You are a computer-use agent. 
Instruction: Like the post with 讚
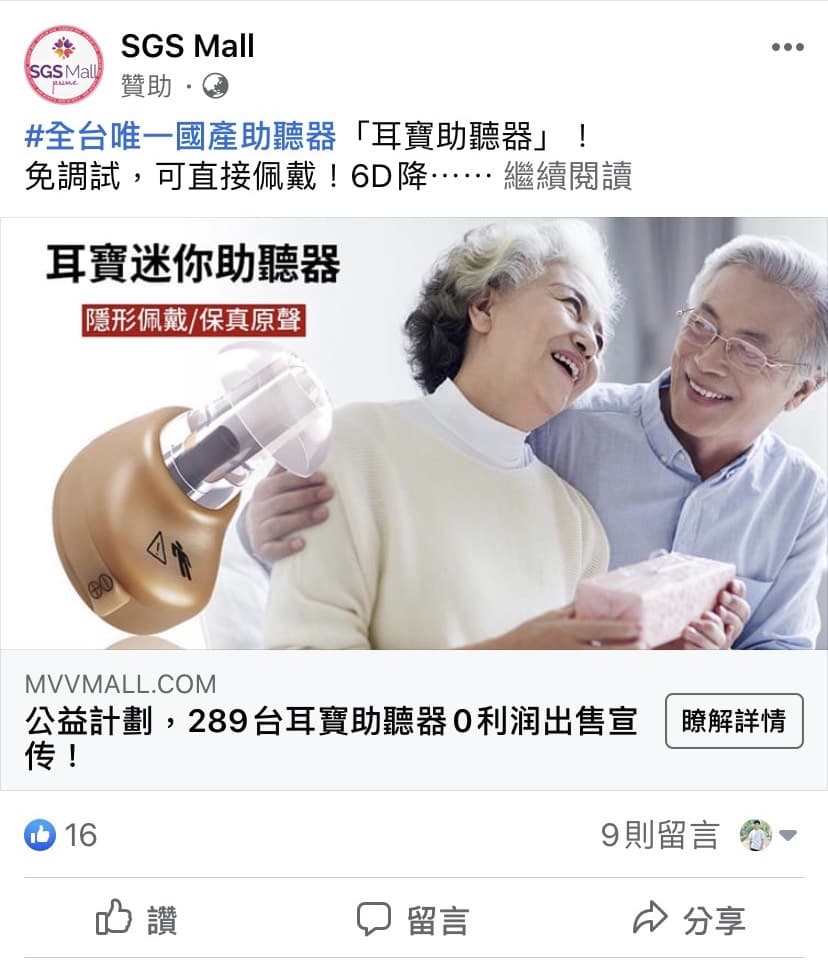(x=137, y=919)
